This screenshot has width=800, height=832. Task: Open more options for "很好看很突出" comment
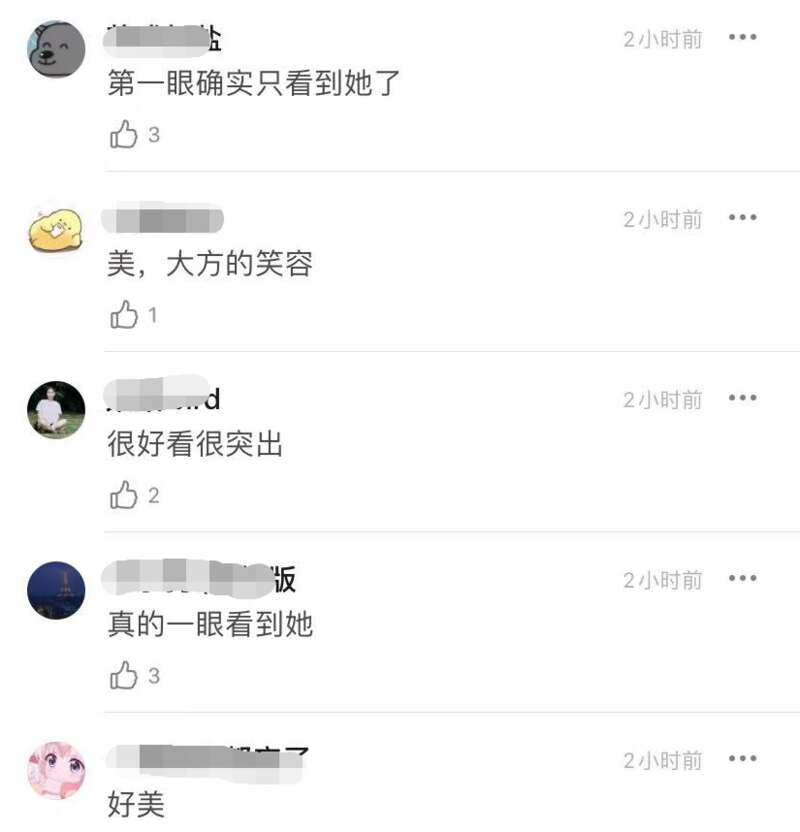point(742,398)
